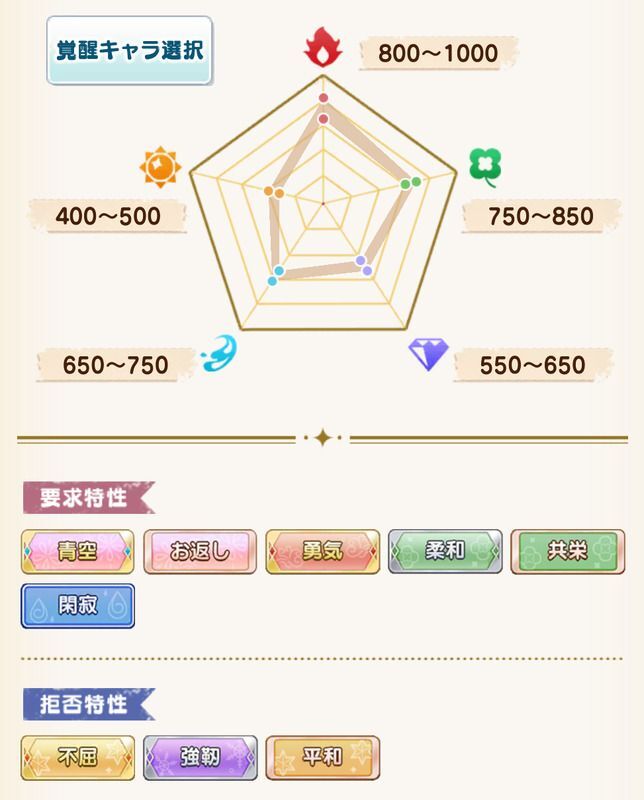
Task: Tap the 強靭 rejected trait chip
Action: [x=200, y=758]
